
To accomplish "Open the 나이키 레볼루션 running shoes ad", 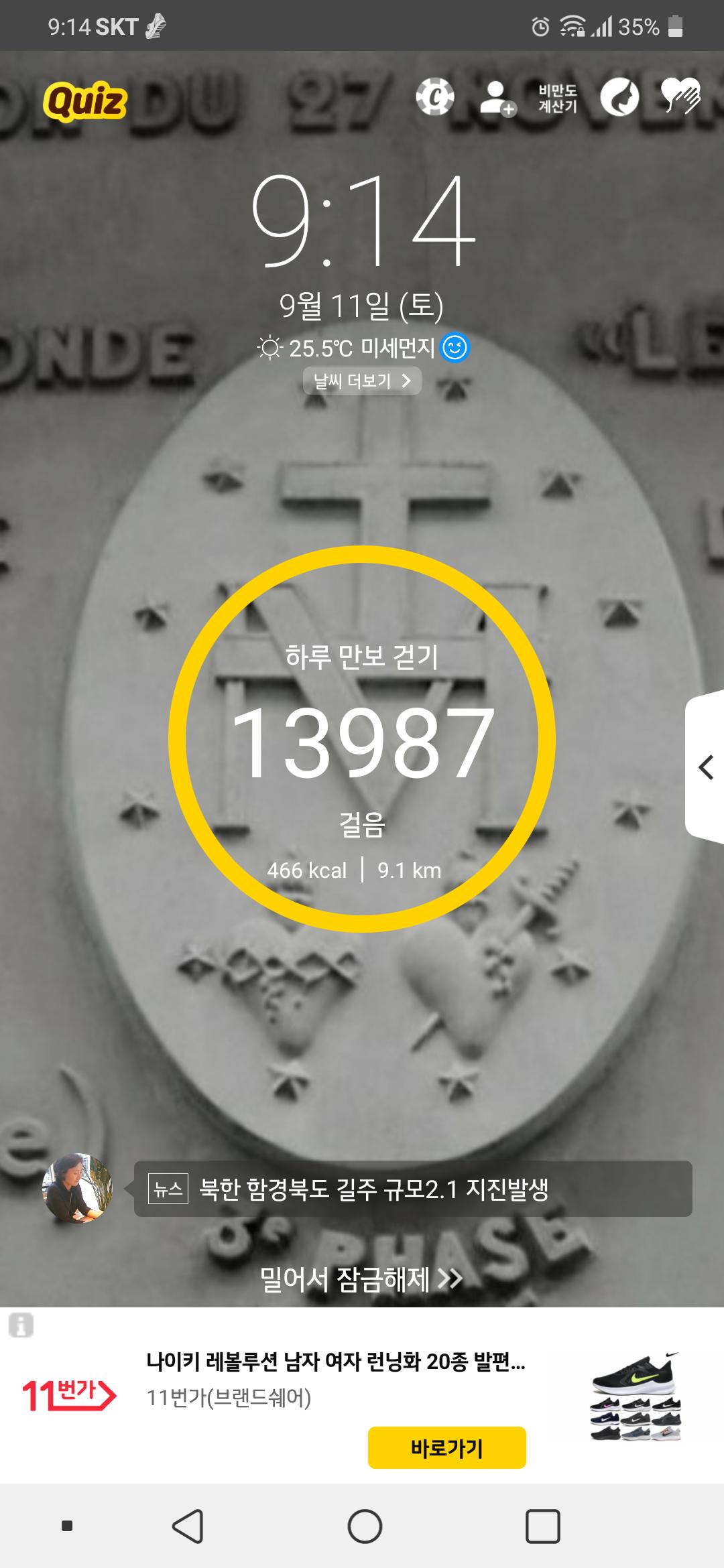I will coord(335,1362).
